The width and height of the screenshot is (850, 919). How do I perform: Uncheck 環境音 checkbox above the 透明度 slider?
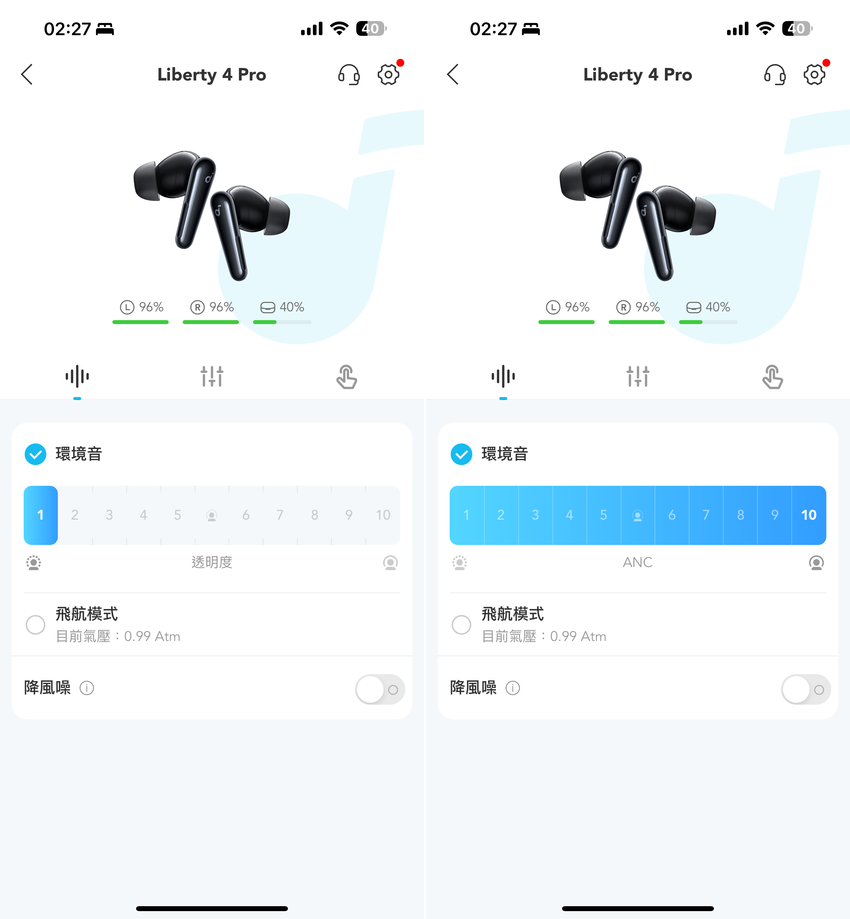36,454
